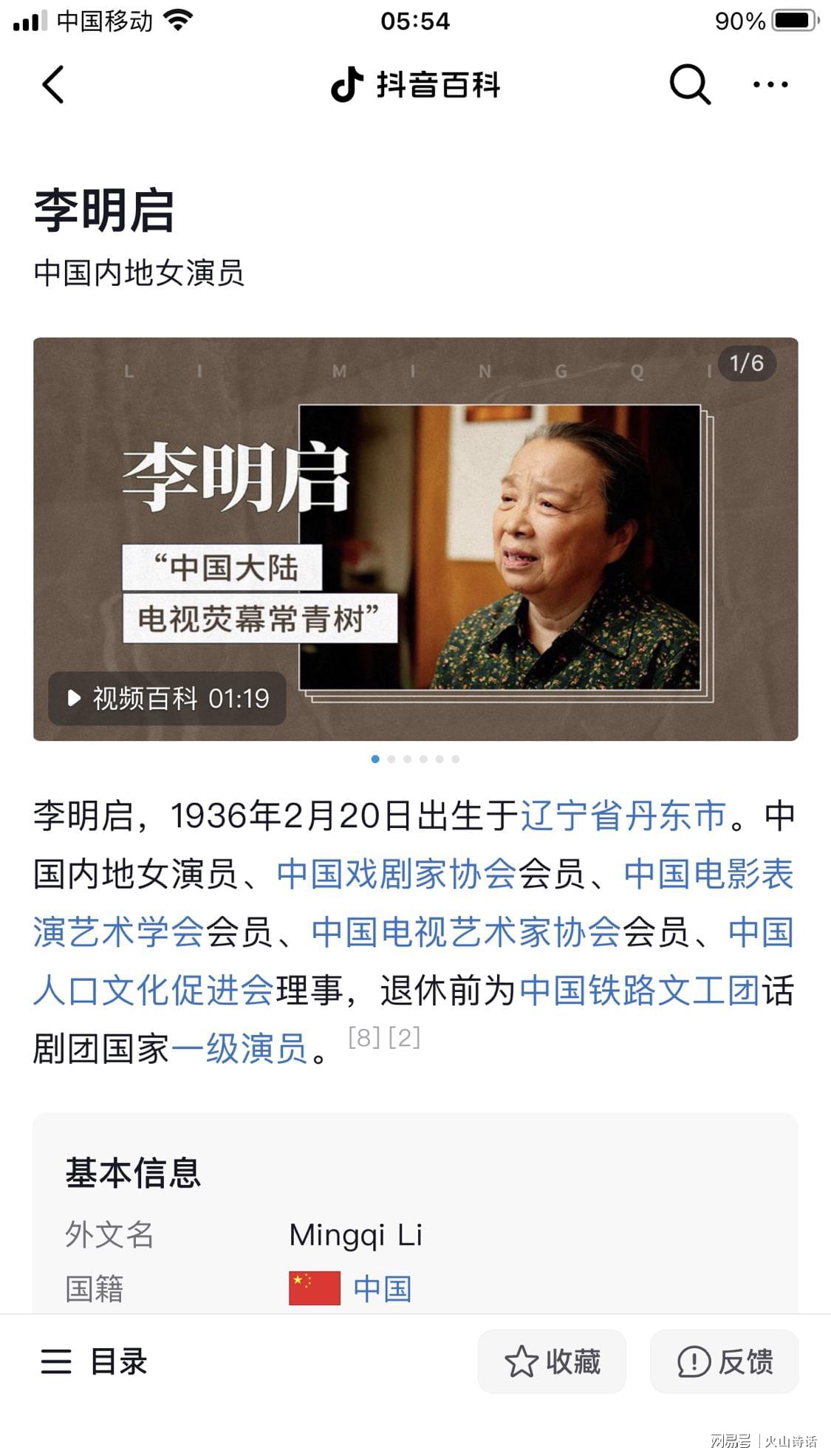This screenshot has height=1456, width=831.
Task: Open the 李明启 video banner card
Action: [499, 547]
